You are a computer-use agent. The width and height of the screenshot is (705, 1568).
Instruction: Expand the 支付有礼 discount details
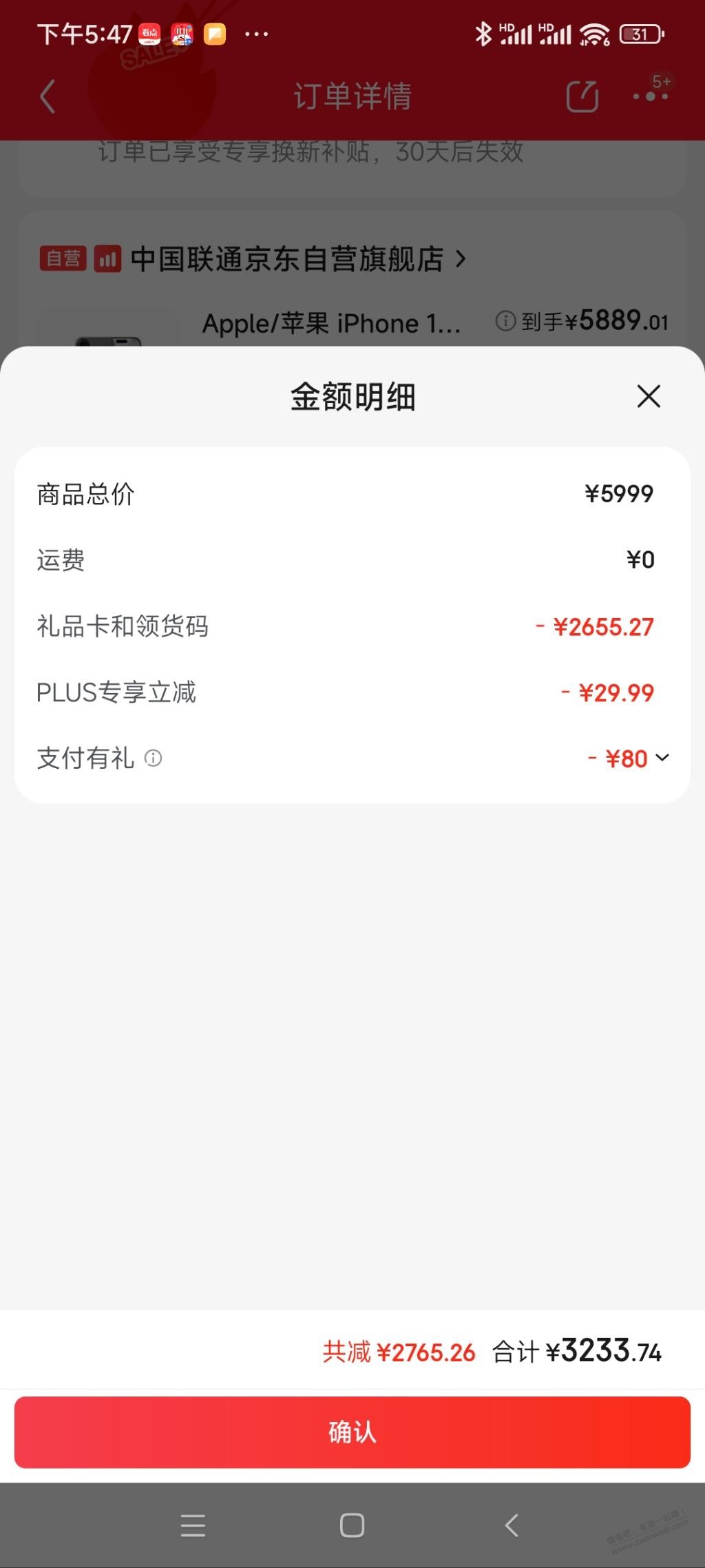coord(662,758)
